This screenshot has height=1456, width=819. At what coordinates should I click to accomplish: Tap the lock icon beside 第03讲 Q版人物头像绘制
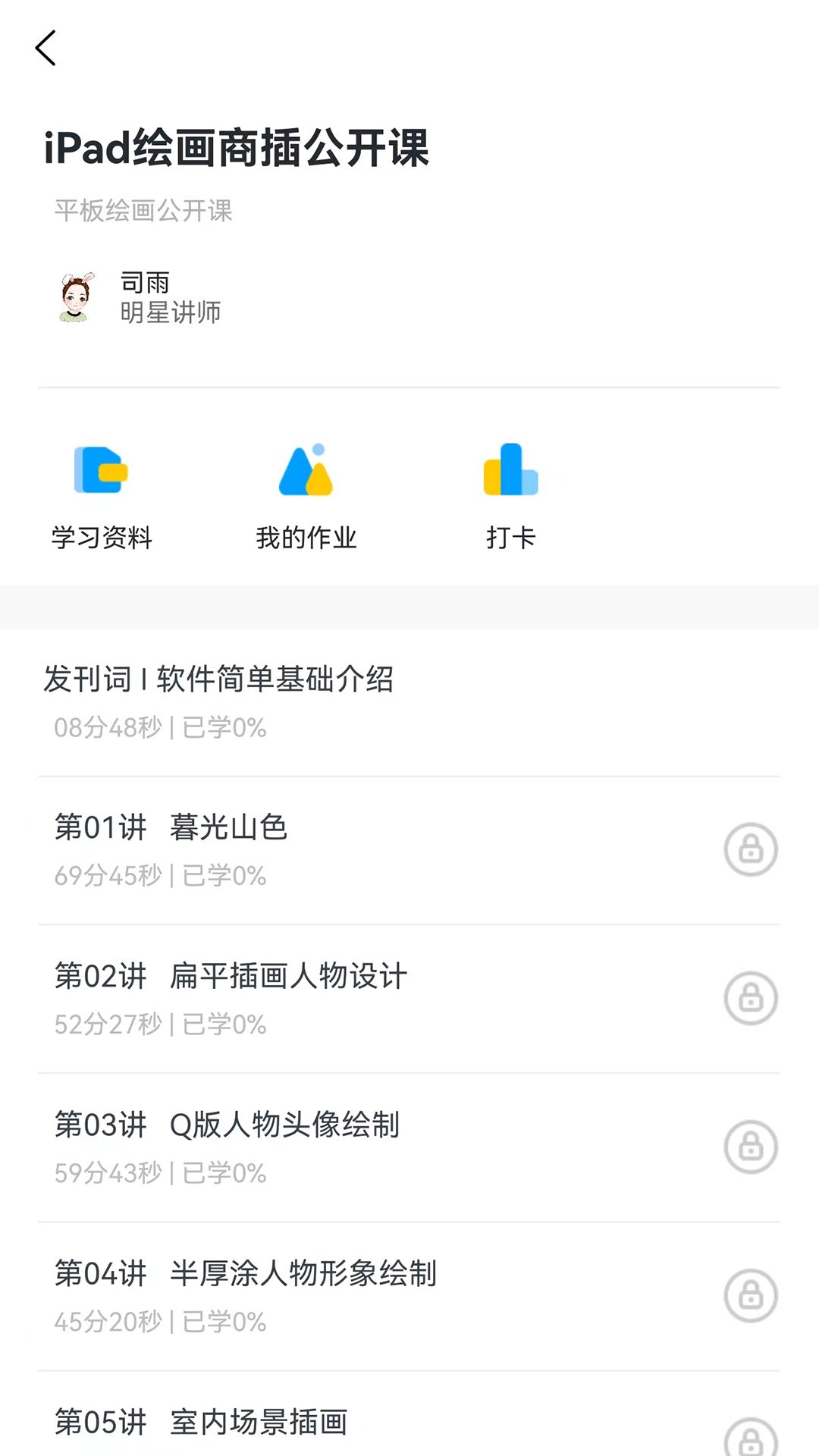coord(751,1147)
